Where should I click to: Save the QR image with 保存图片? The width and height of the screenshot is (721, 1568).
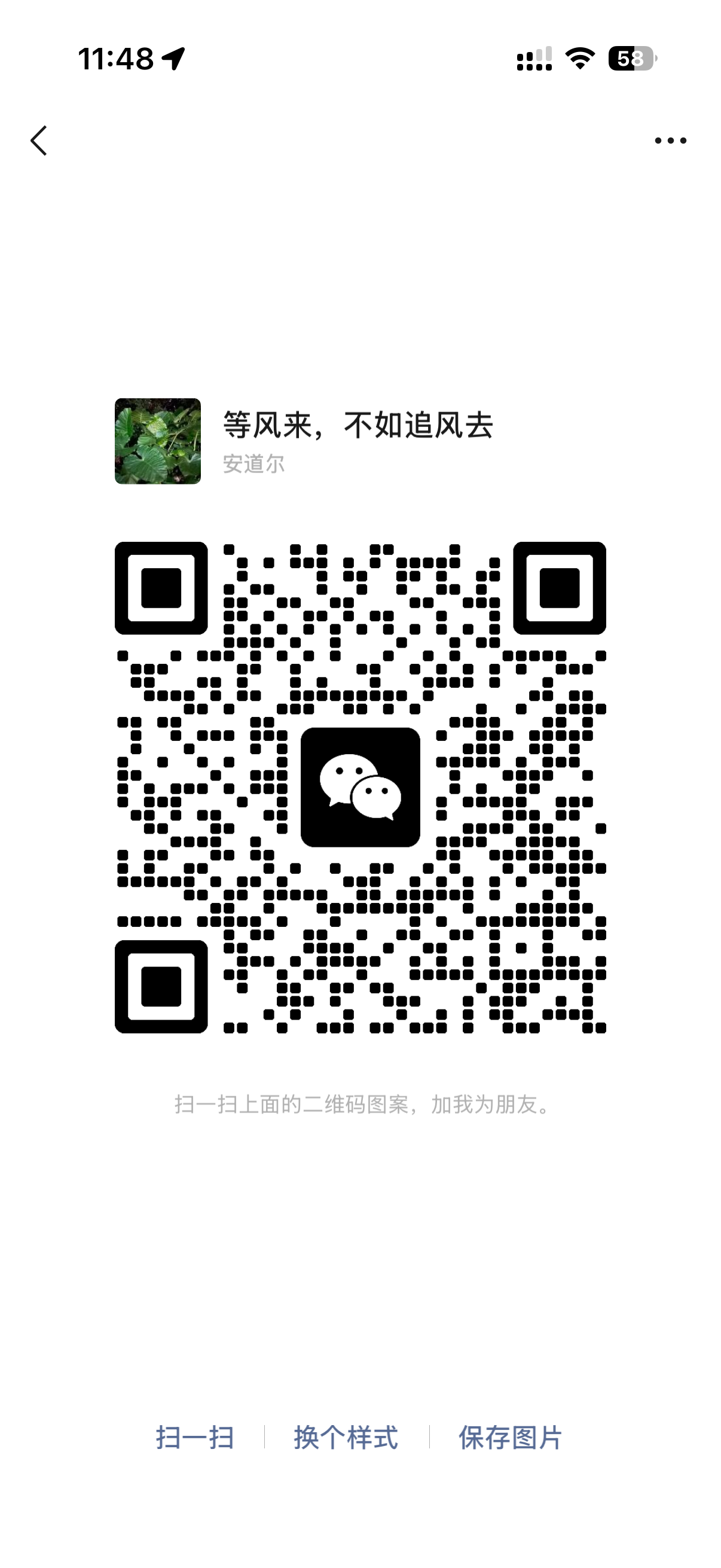pos(510,1437)
